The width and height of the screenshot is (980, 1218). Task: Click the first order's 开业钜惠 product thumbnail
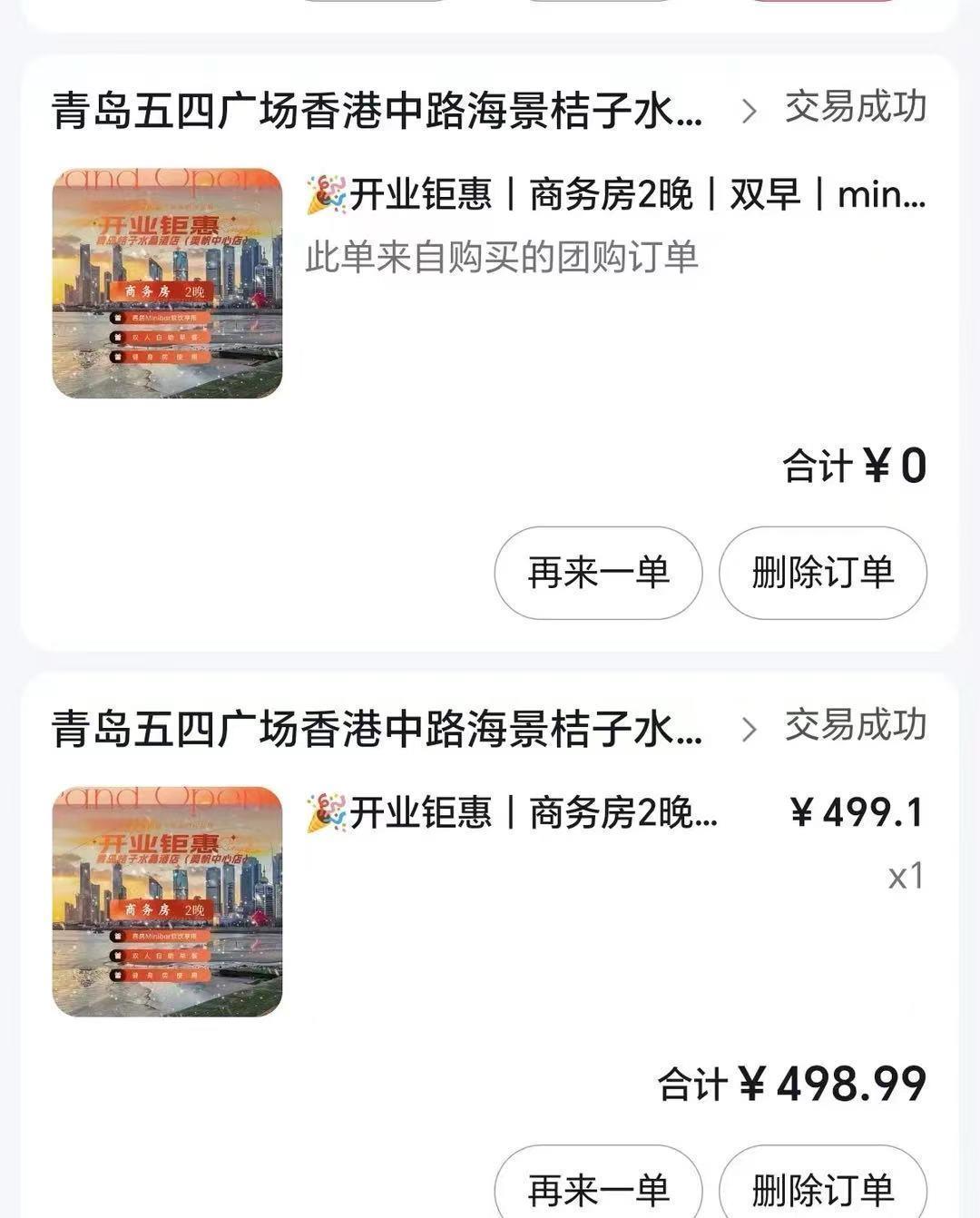click(168, 280)
